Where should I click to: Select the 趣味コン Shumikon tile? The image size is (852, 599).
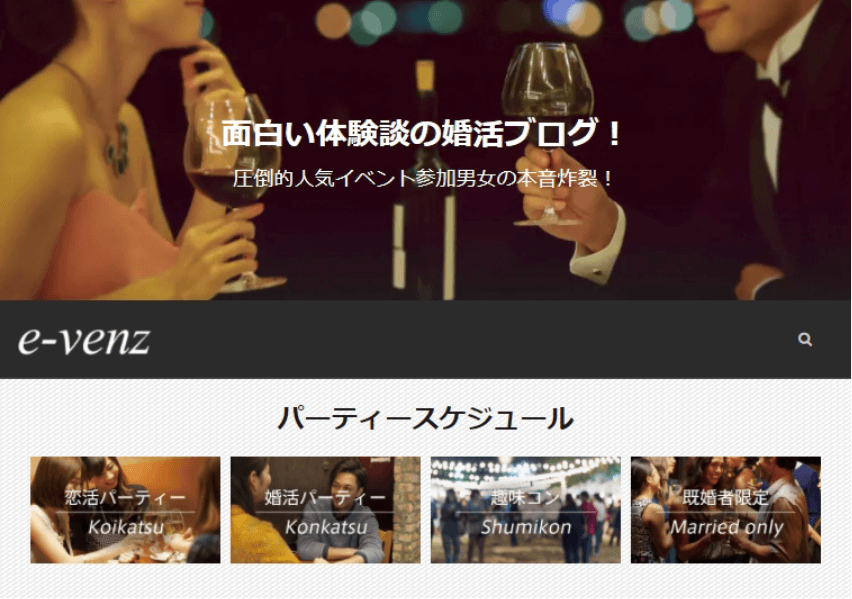[525, 510]
